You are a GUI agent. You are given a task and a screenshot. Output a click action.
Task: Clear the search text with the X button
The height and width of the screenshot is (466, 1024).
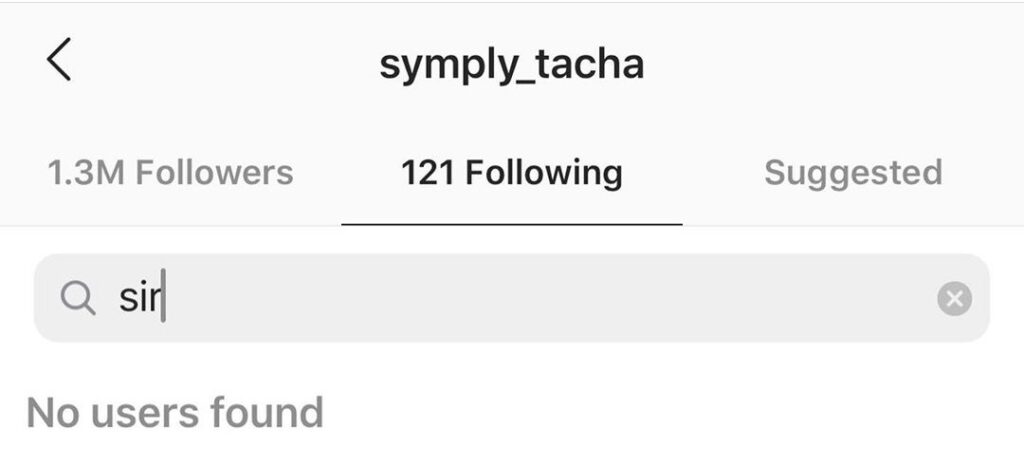(954, 298)
